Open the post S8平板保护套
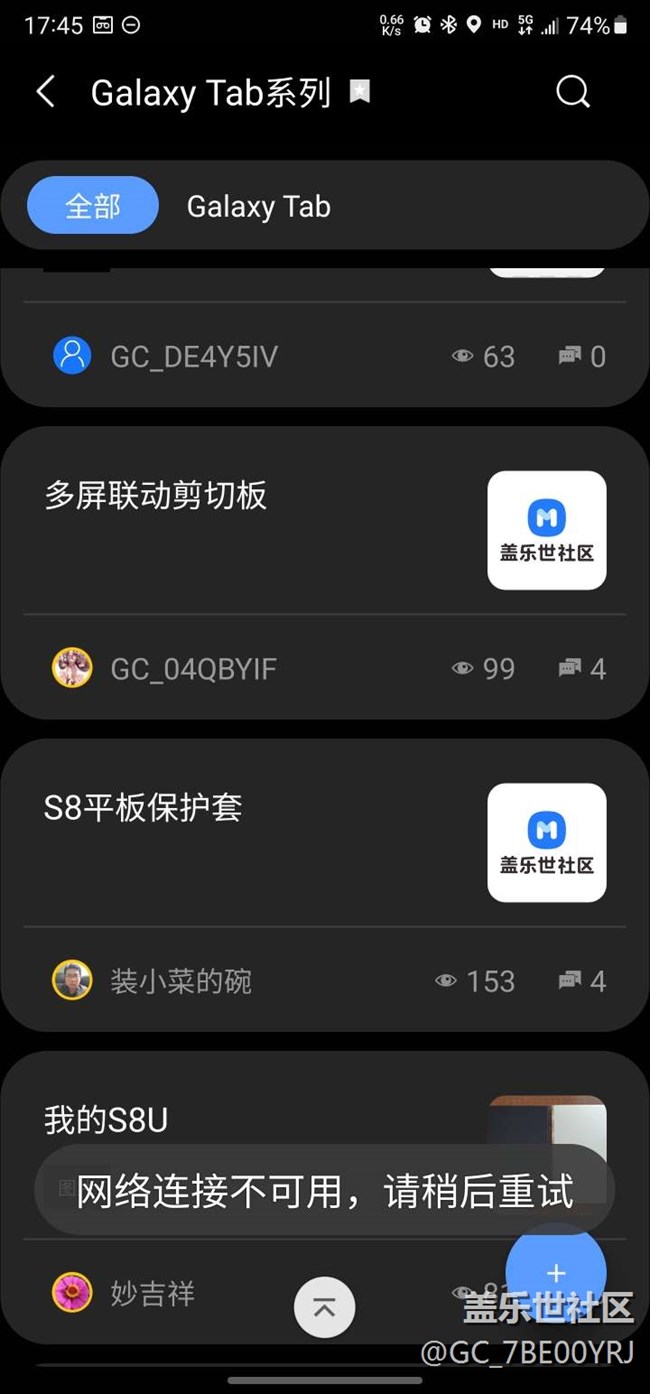 click(x=143, y=808)
